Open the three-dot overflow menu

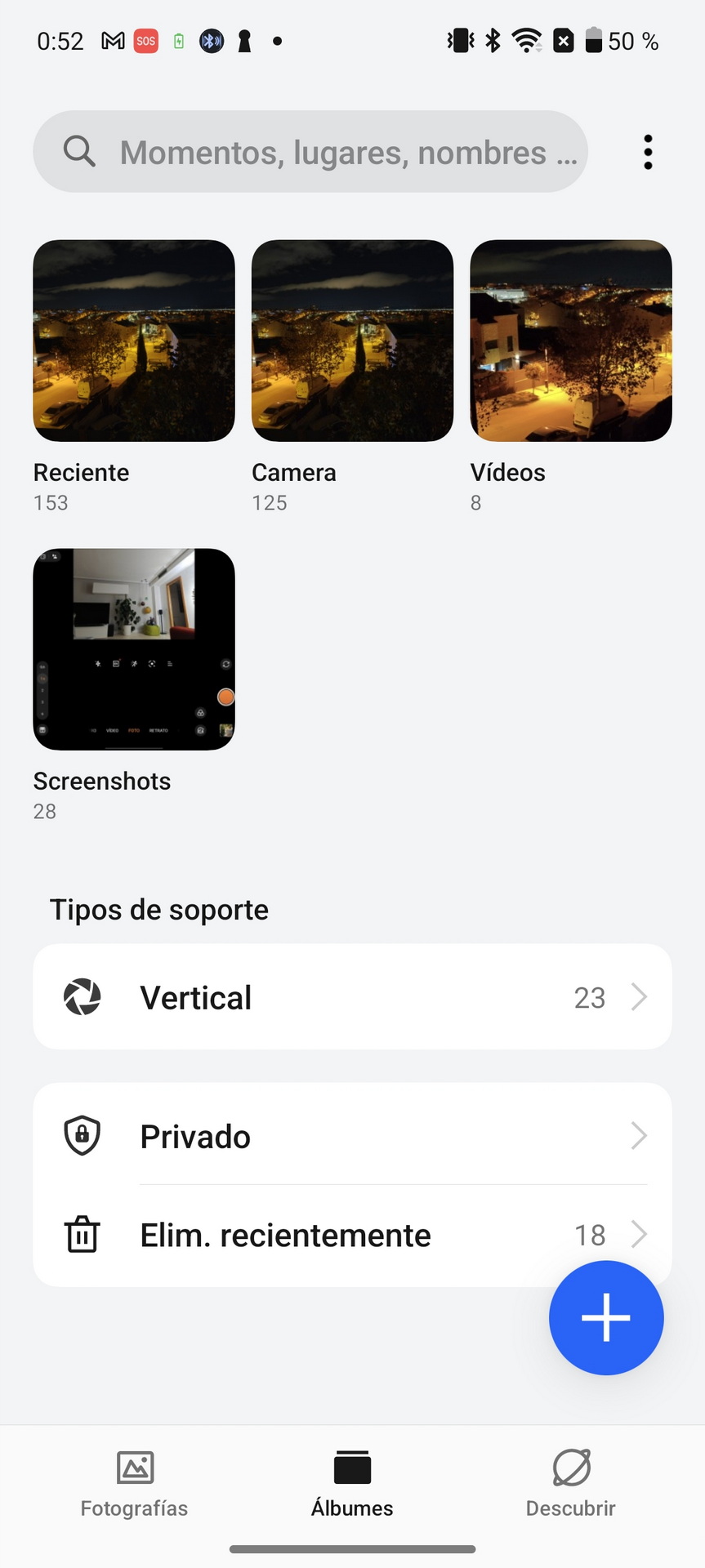[x=648, y=152]
